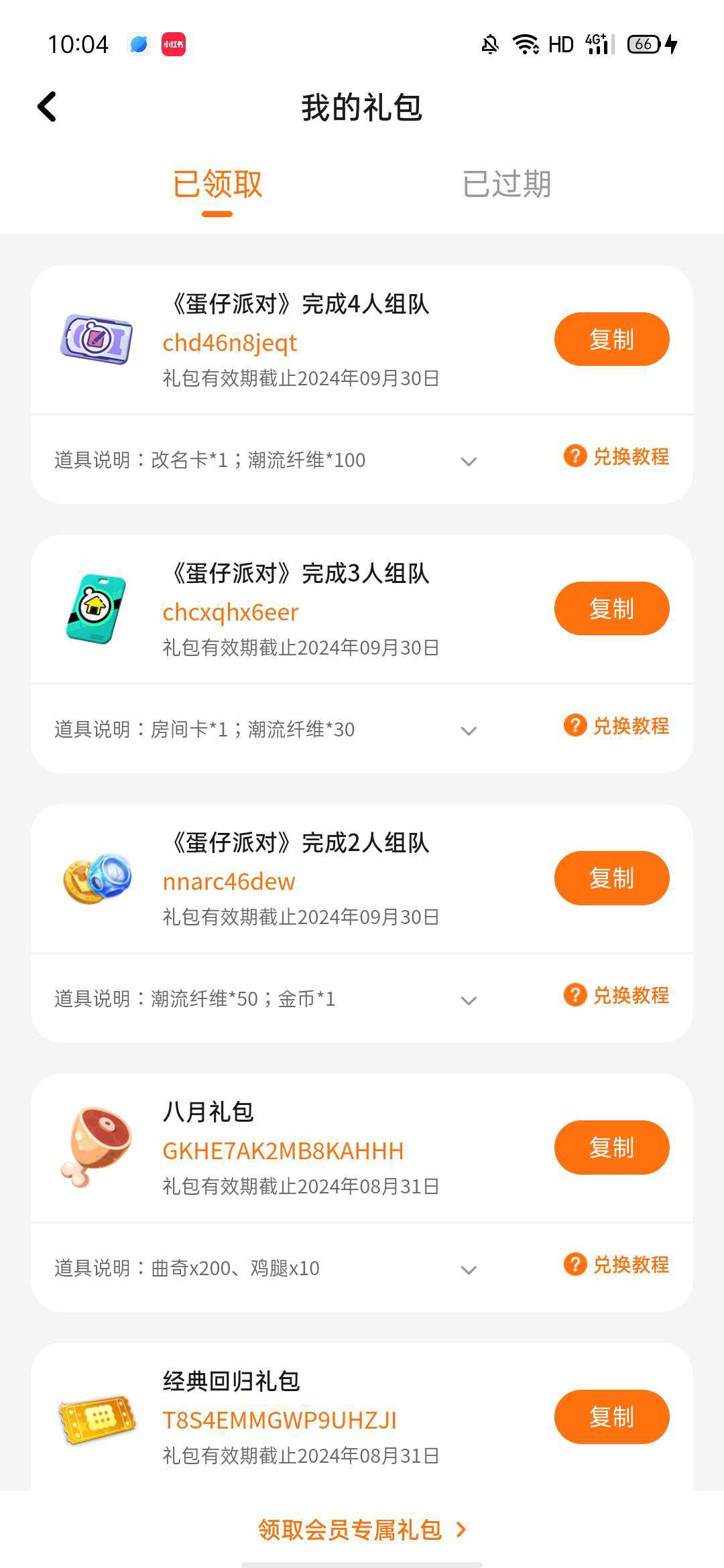Copy the code chcxqhx6eer
724x1568 pixels.
(x=611, y=608)
